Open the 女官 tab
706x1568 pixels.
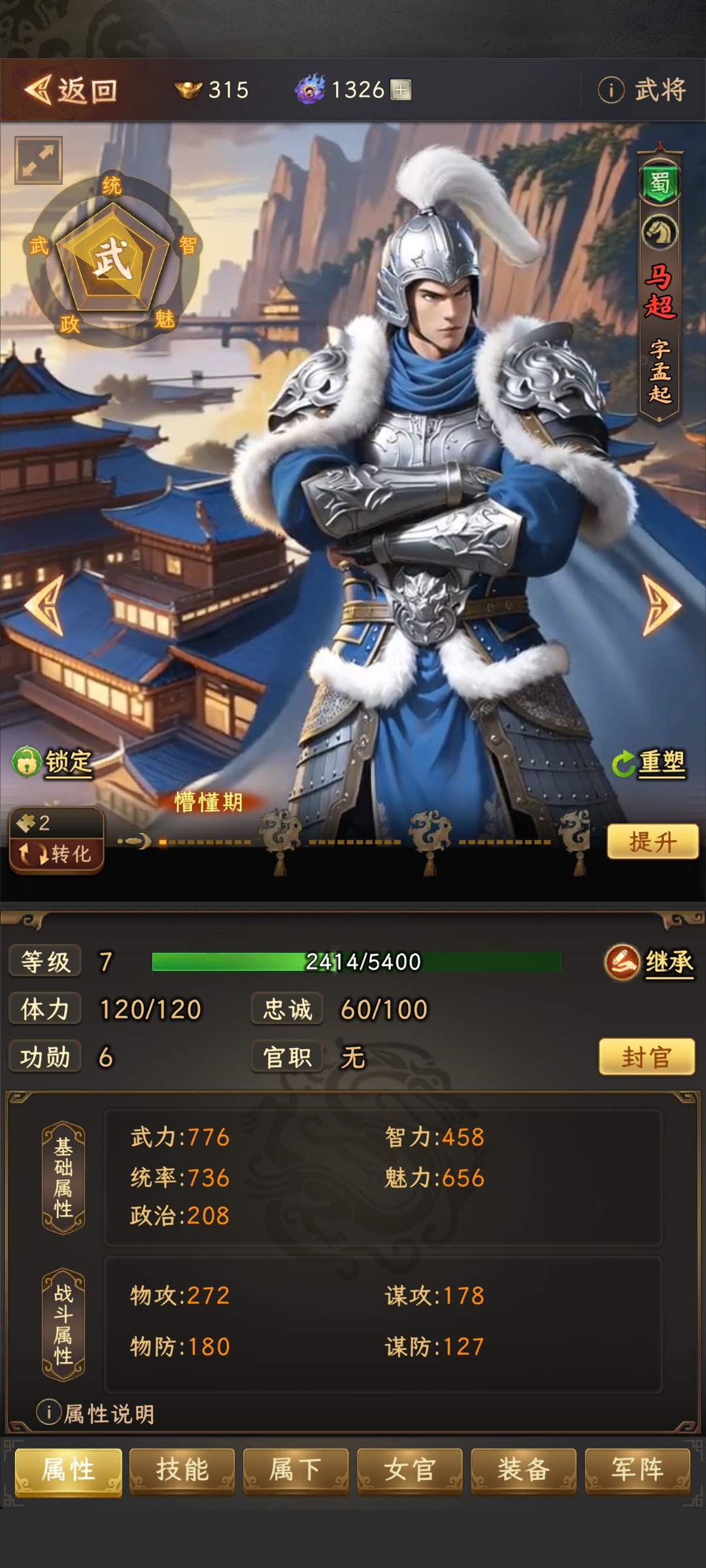coord(410,1471)
